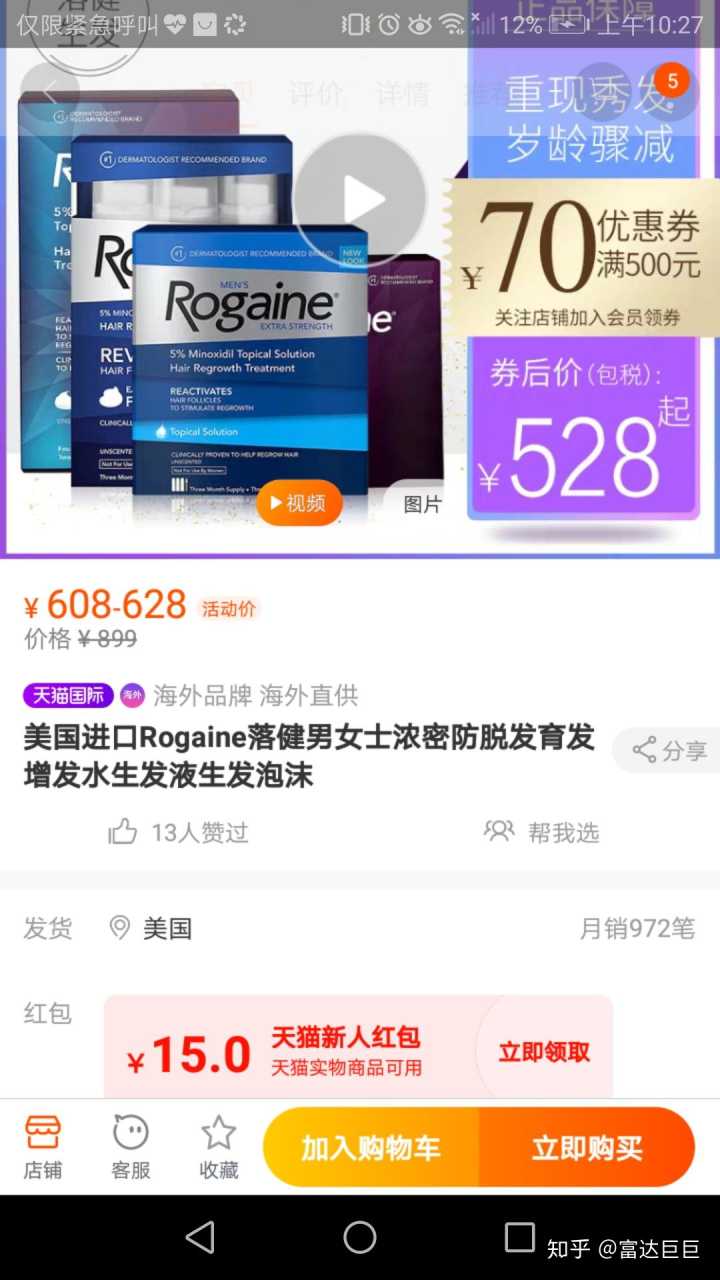Contact 客服 customer service
This screenshot has width=720, height=1280.
click(131, 1148)
